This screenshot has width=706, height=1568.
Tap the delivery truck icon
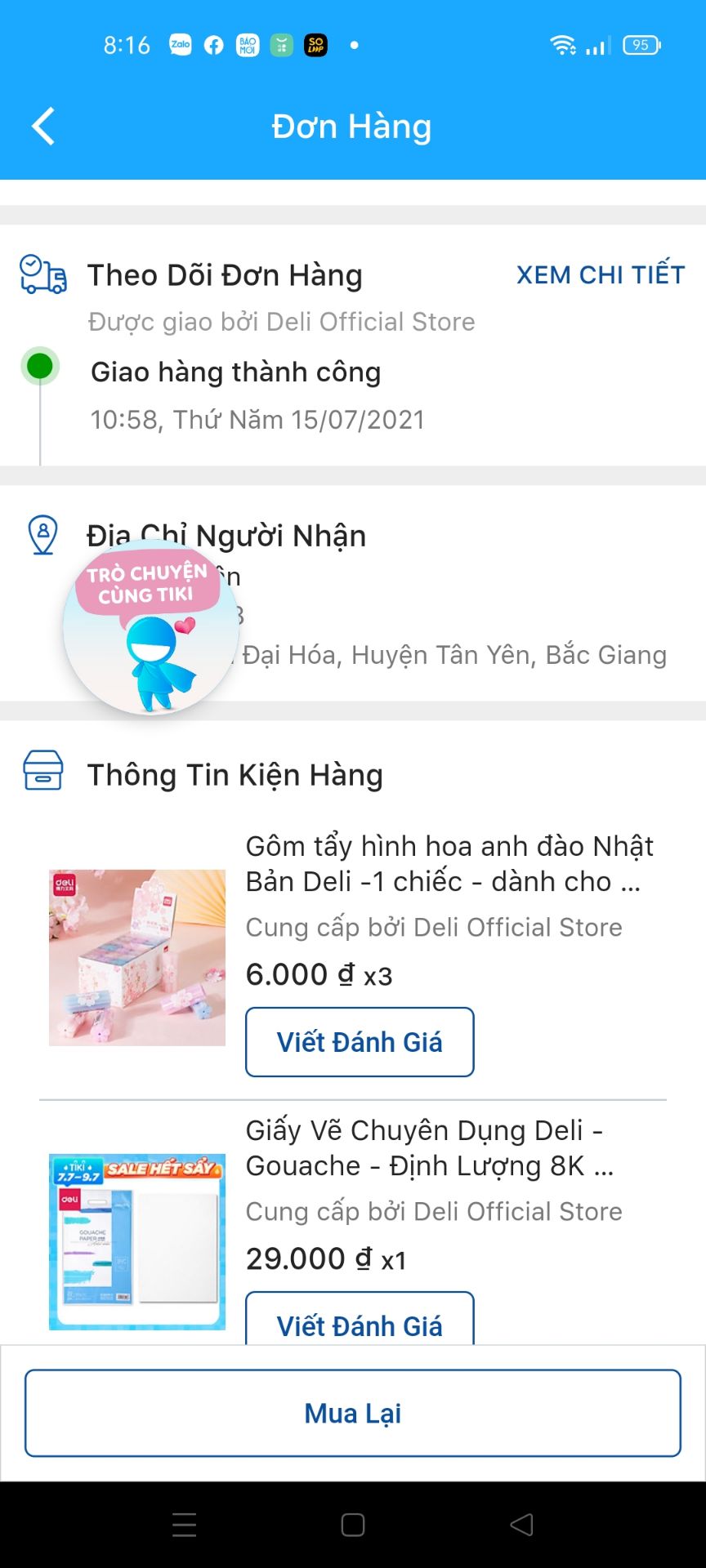41,275
